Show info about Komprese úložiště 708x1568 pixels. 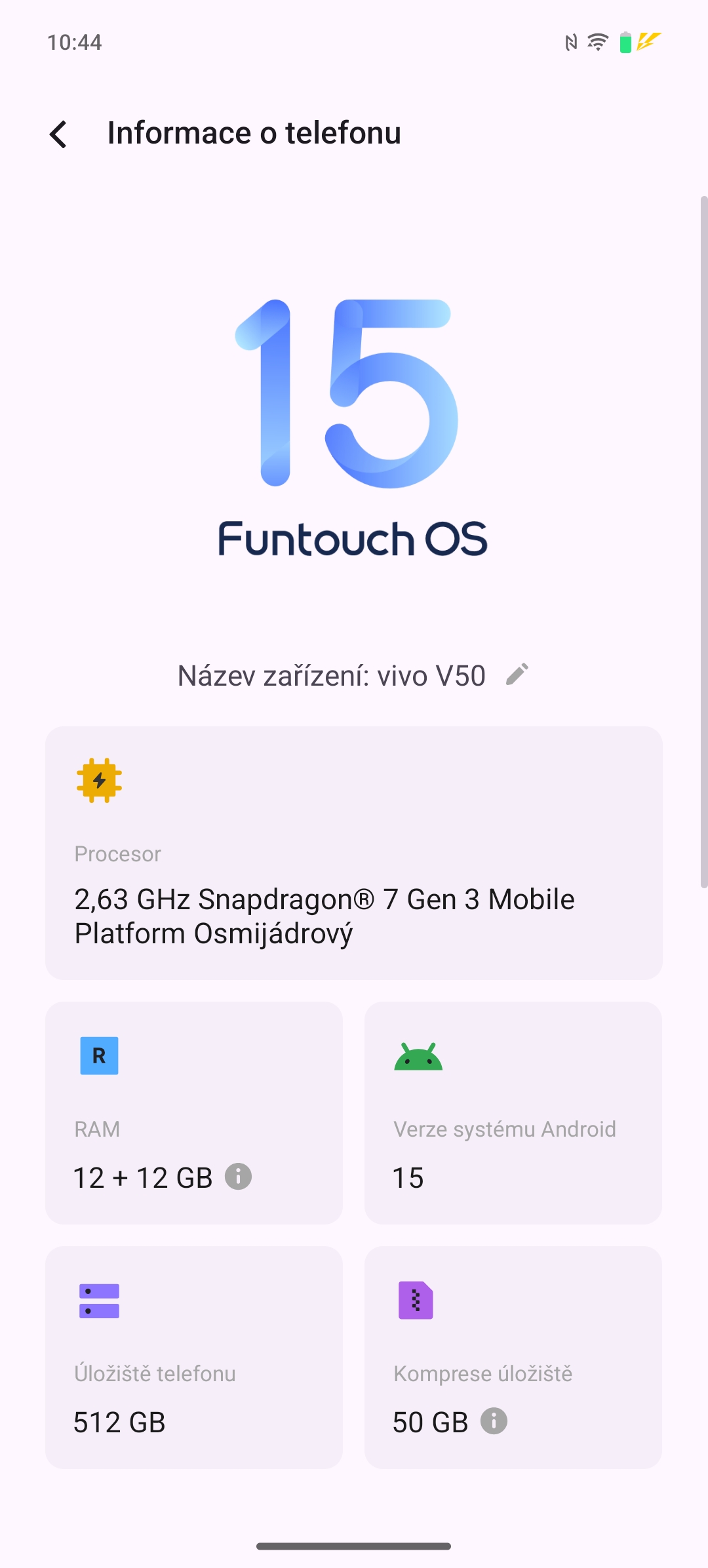click(x=494, y=1421)
